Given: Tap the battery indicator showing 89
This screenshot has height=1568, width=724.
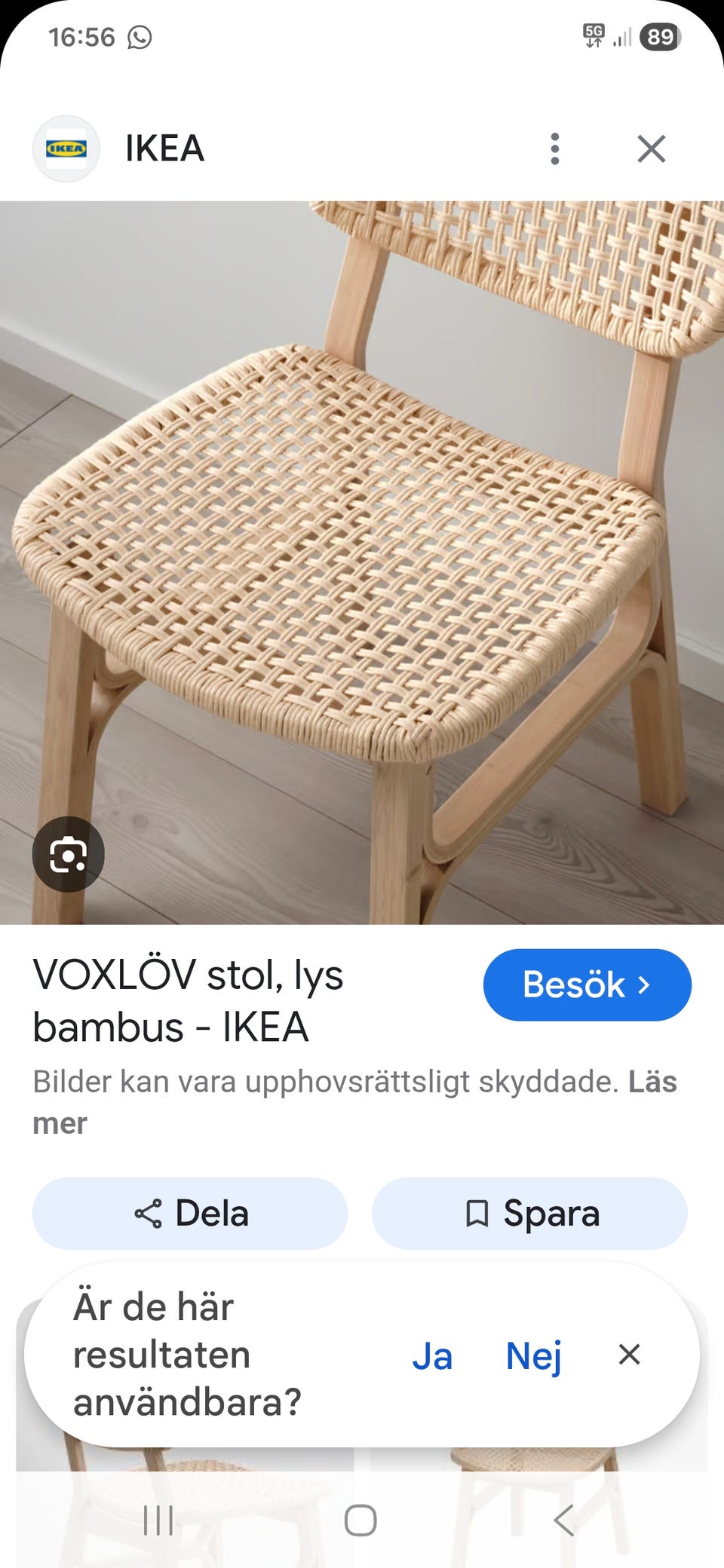Looking at the screenshot, I should click(x=660, y=38).
